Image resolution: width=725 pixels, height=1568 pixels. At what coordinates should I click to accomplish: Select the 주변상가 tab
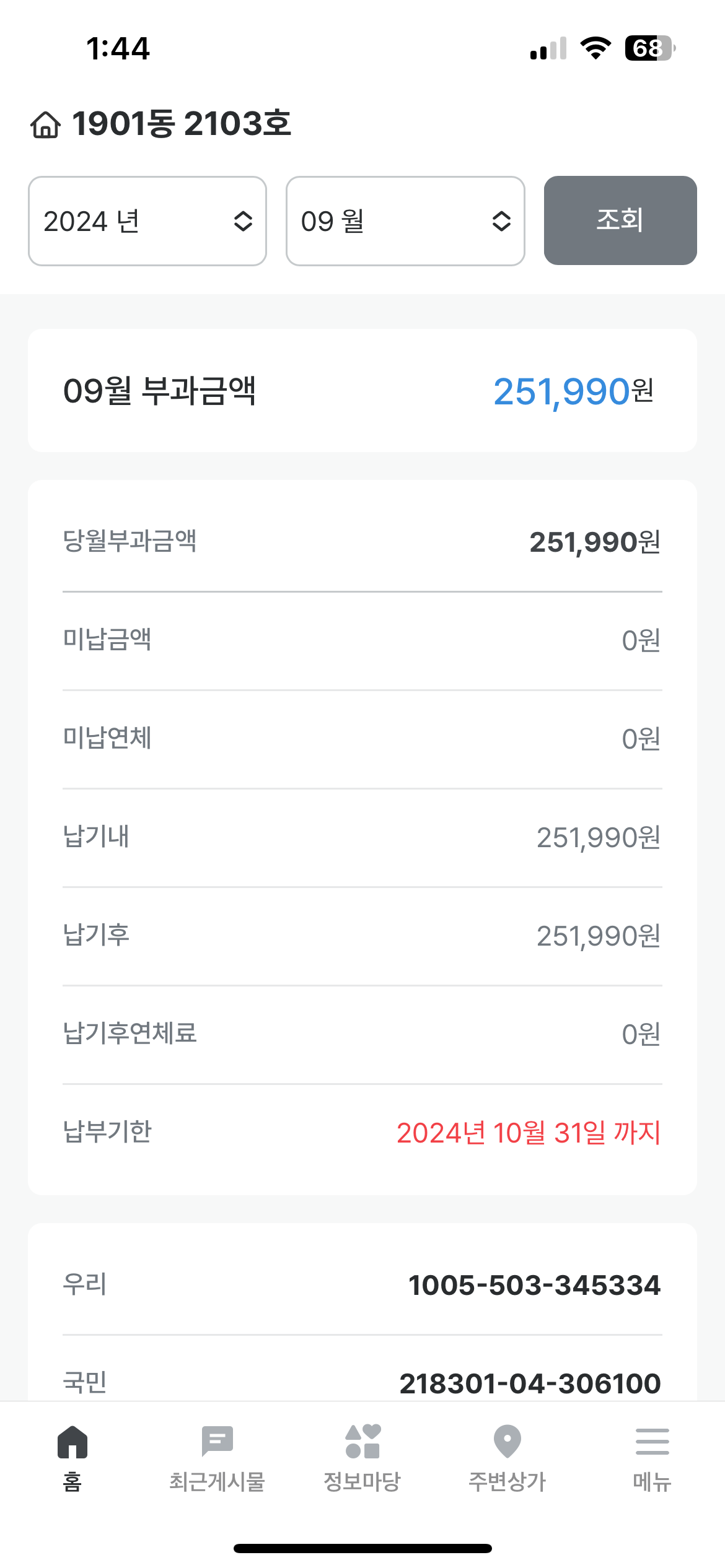point(507,1457)
